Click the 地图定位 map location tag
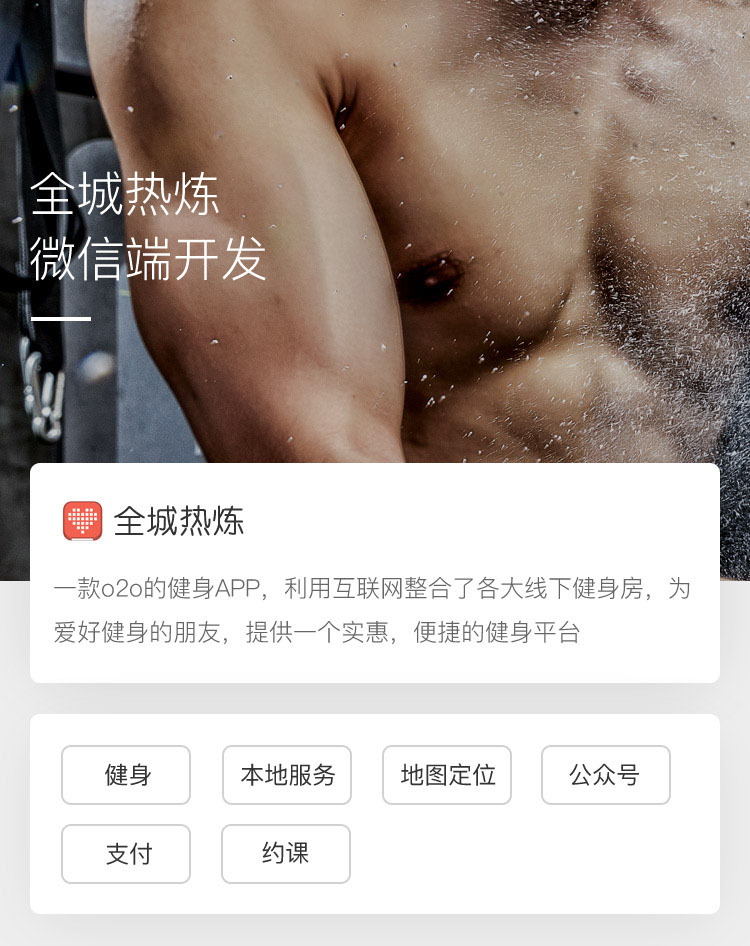 coord(446,775)
